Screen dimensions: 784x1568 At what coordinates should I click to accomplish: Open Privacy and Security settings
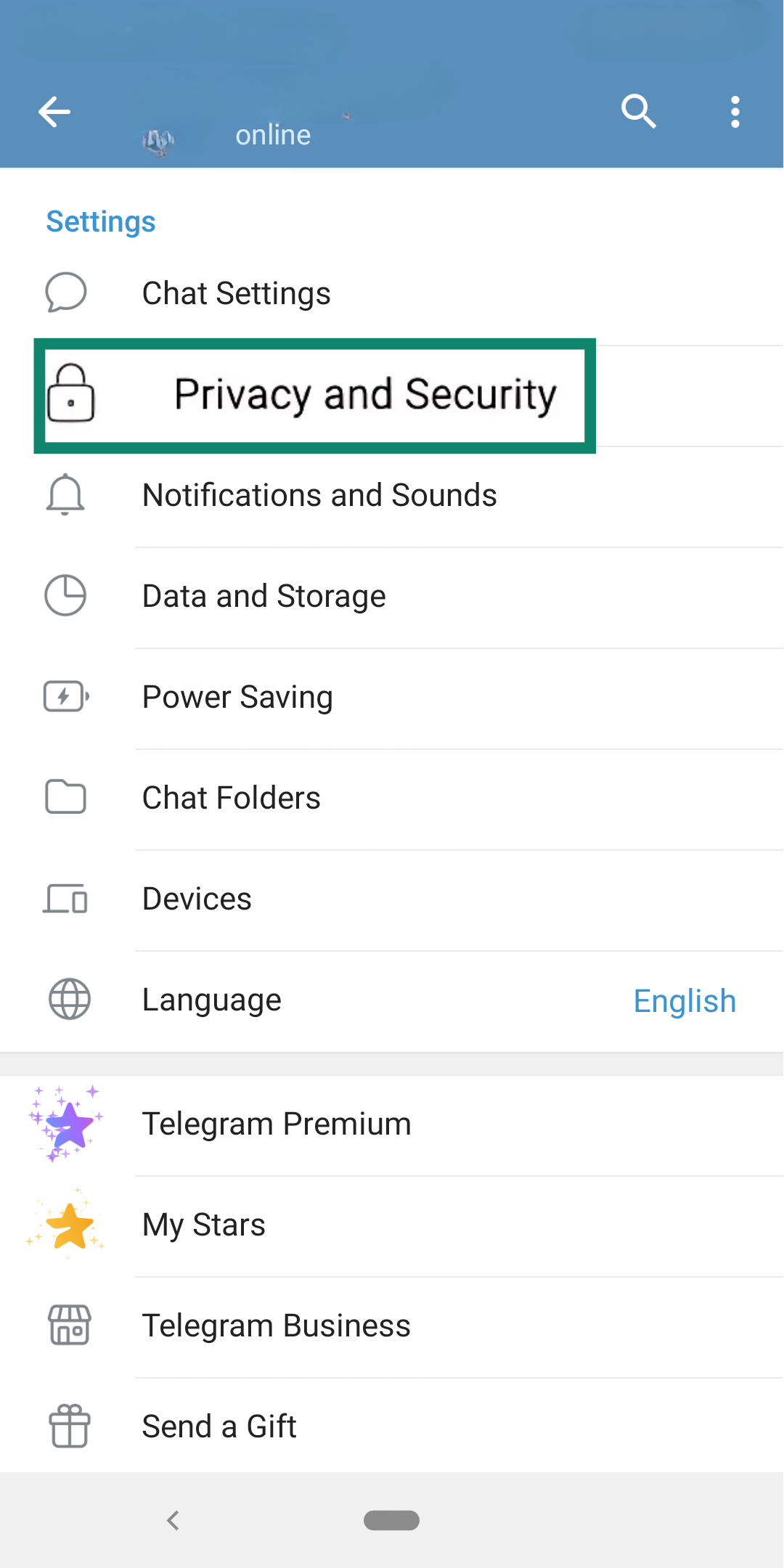363,394
